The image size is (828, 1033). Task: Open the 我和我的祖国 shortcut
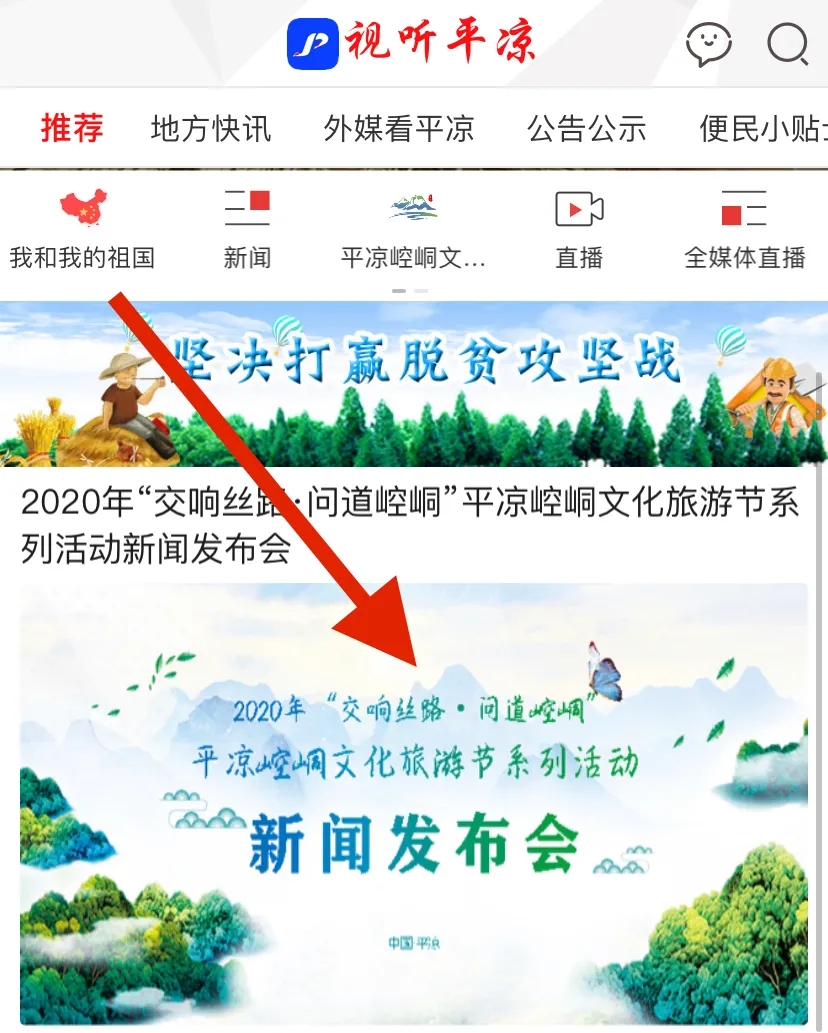click(x=82, y=230)
